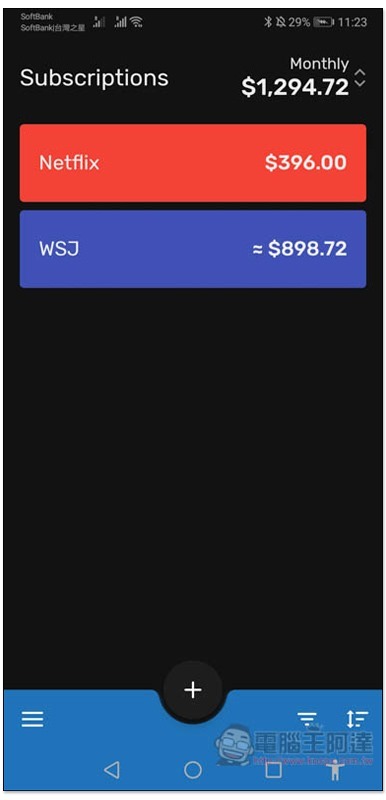The width and height of the screenshot is (386, 800).
Task: Change the Monthly total period selector
Action: (359, 78)
